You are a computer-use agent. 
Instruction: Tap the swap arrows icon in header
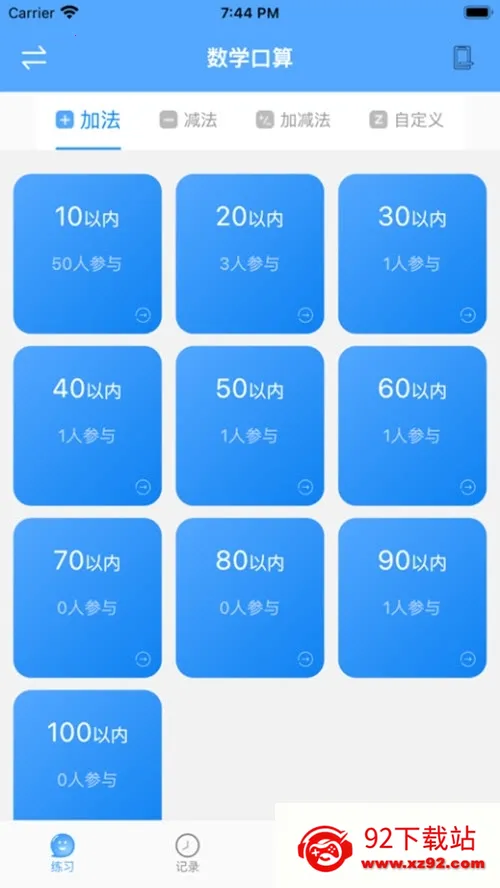point(34,58)
